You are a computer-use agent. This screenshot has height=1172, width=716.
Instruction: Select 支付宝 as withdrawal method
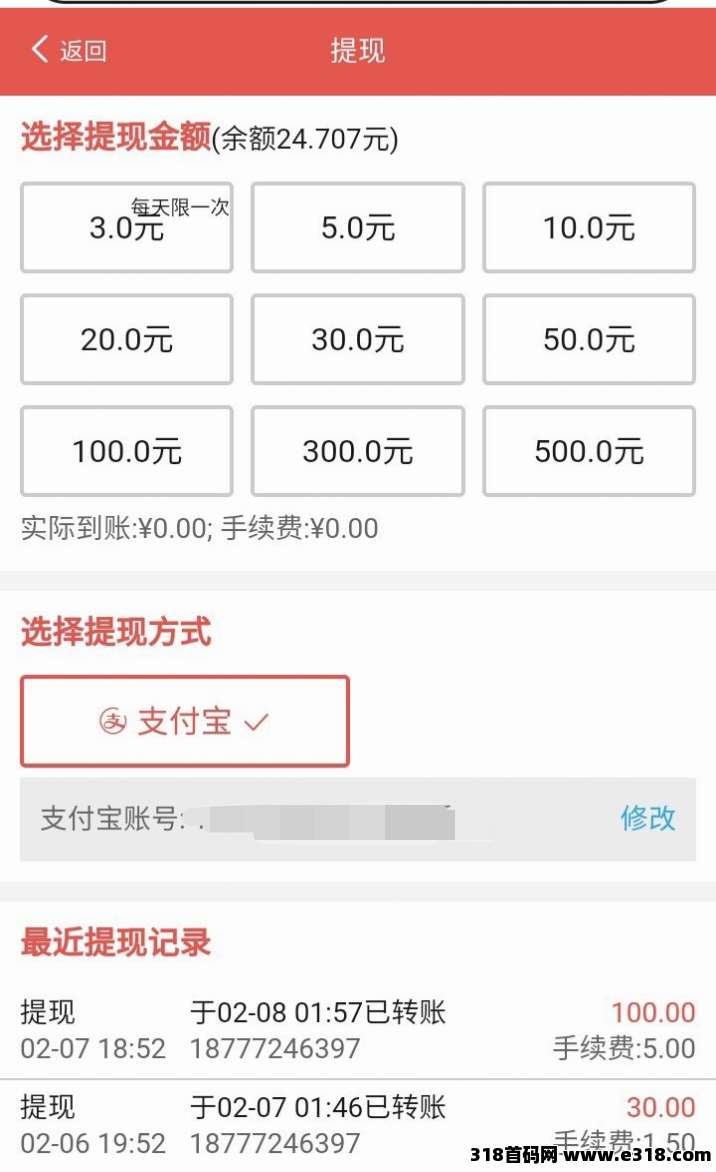[185, 721]
